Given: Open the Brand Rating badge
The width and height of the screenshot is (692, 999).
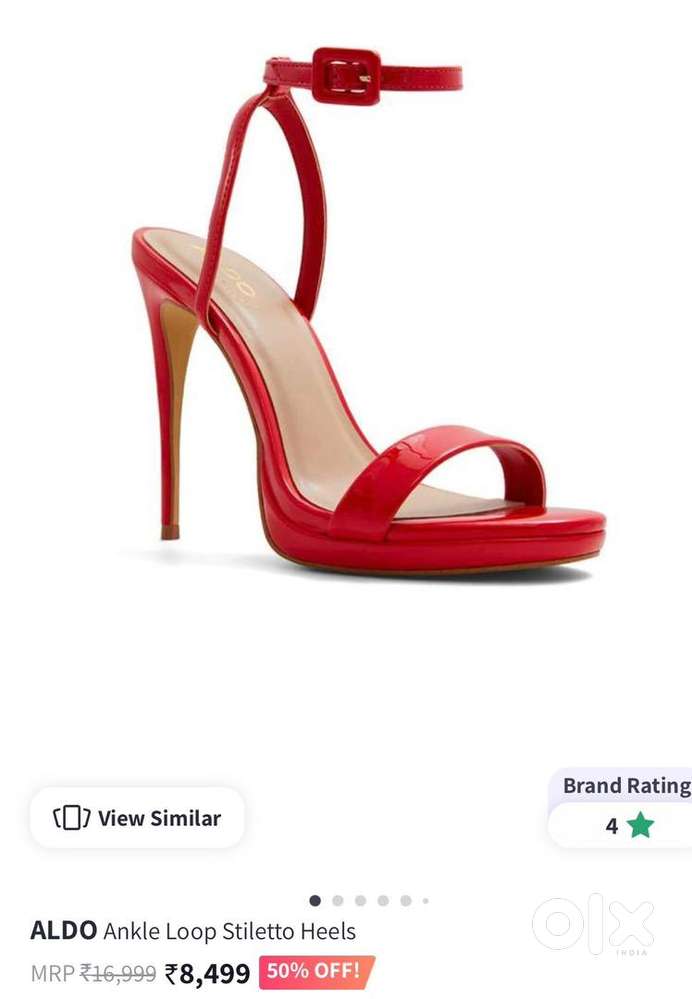Looking at the screenshot, I should tap(624, 807).
